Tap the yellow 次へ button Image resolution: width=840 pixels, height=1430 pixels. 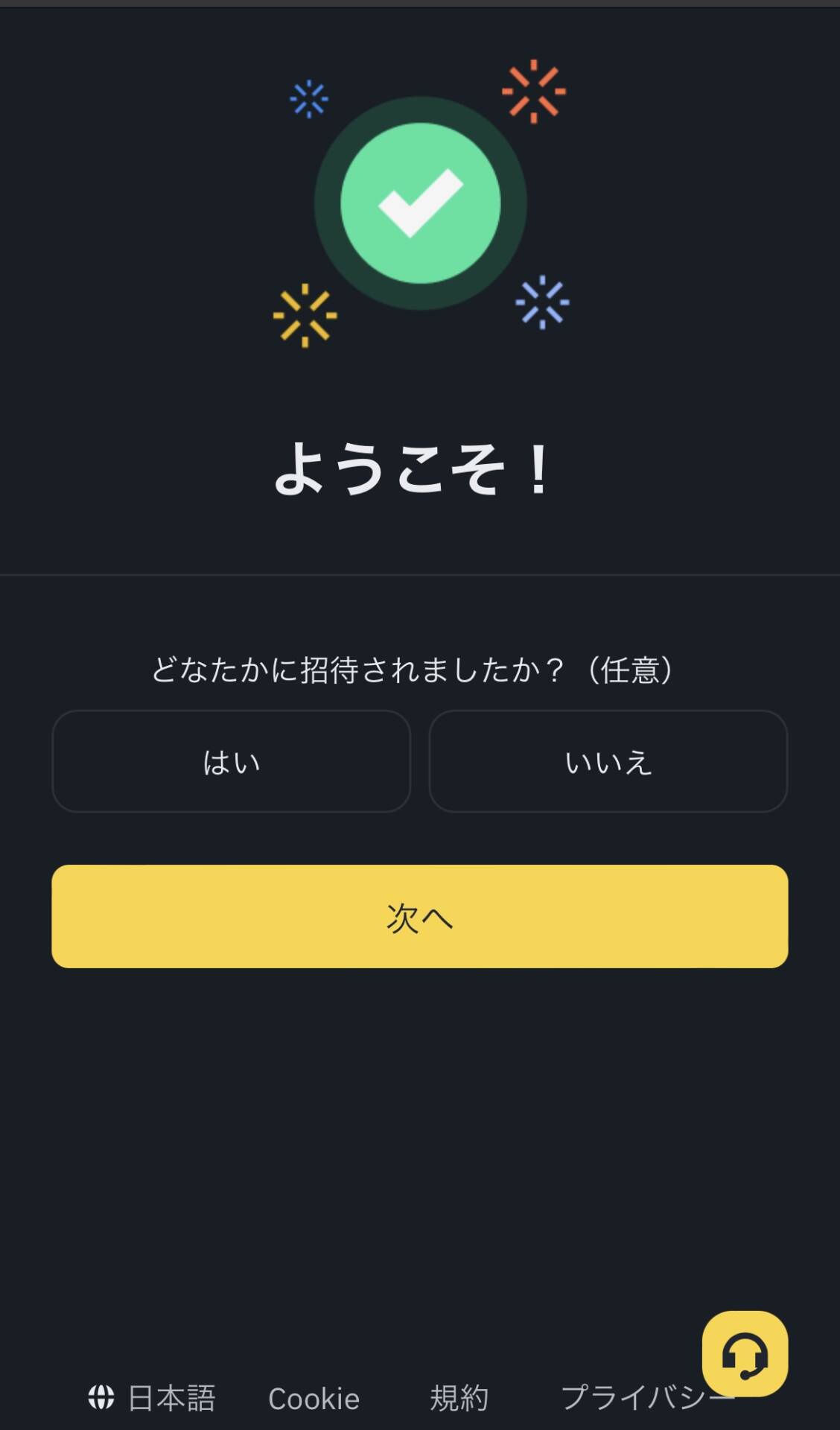419,916
